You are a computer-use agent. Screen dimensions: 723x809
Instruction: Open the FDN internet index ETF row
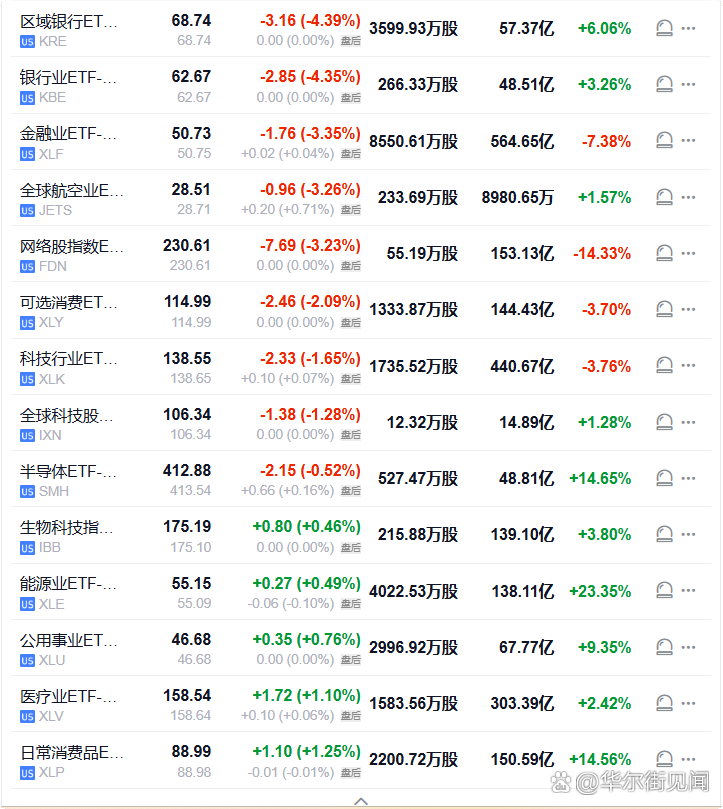click(x=68, y=245)
